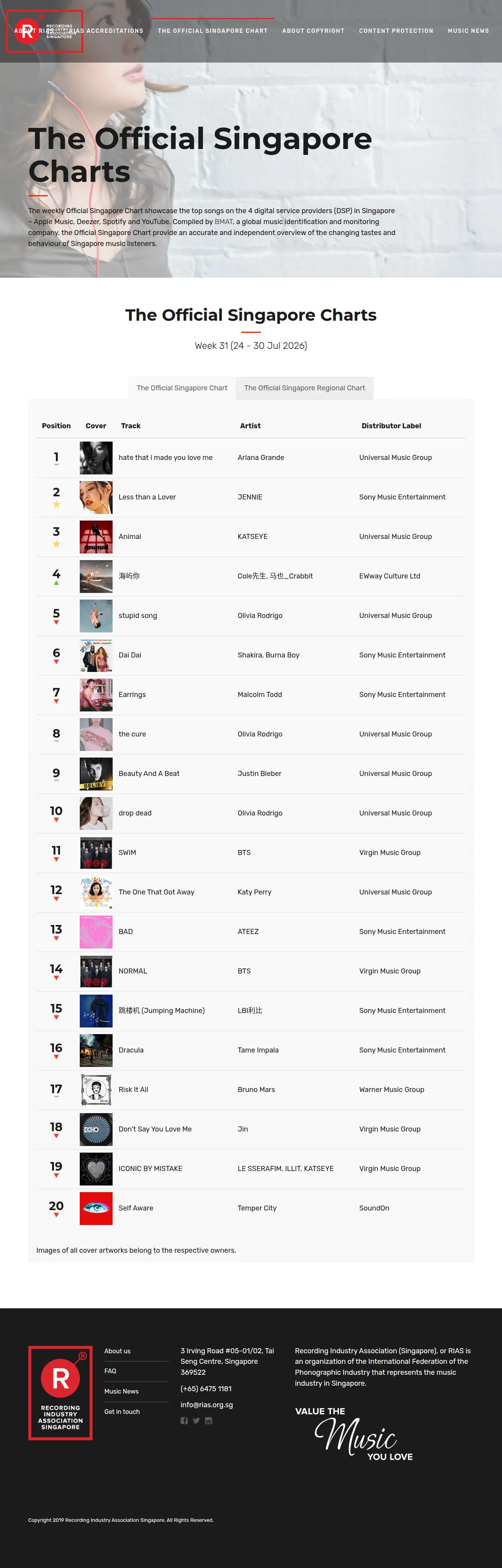
Task: Go to Content Protection page
Action: tap(396, 31)
